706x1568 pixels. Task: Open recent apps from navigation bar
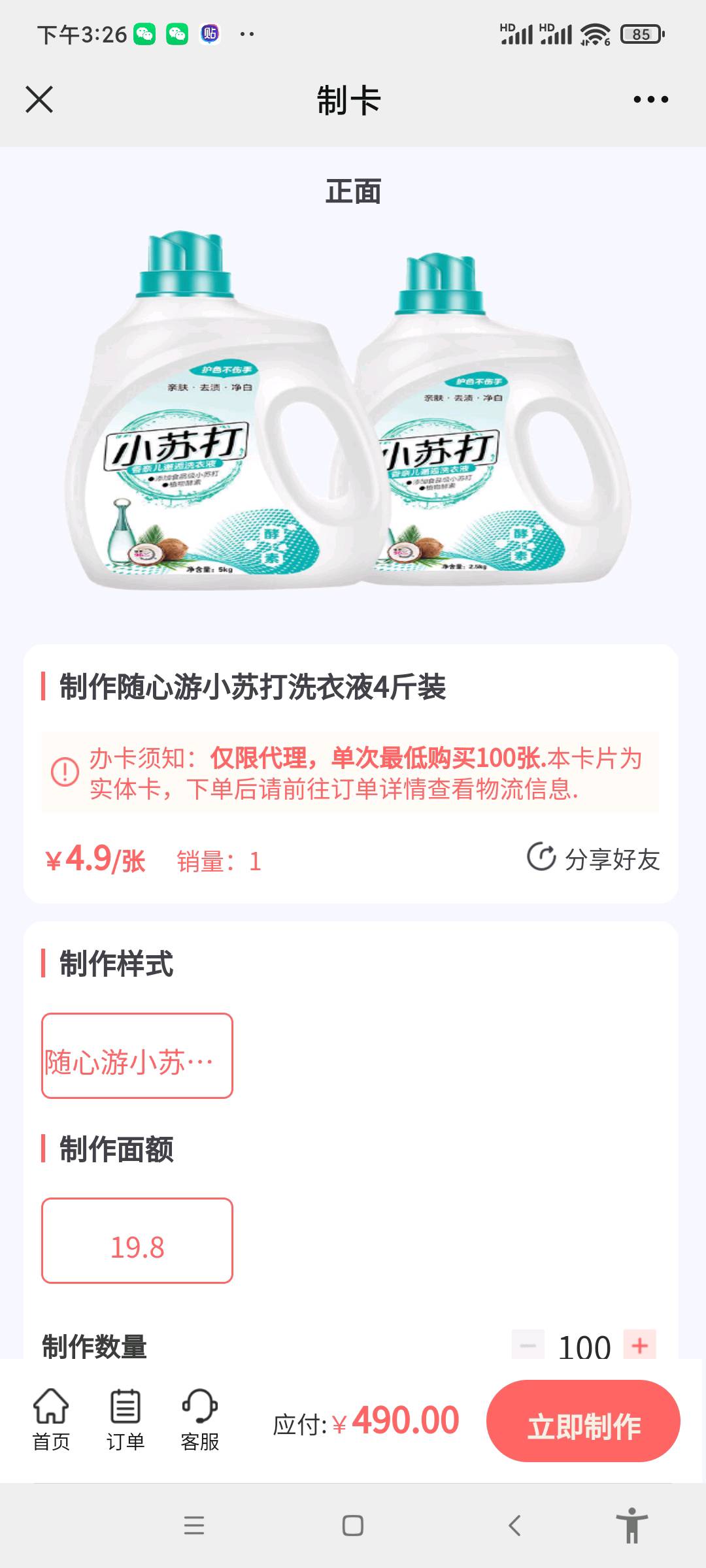[194, 1526]
